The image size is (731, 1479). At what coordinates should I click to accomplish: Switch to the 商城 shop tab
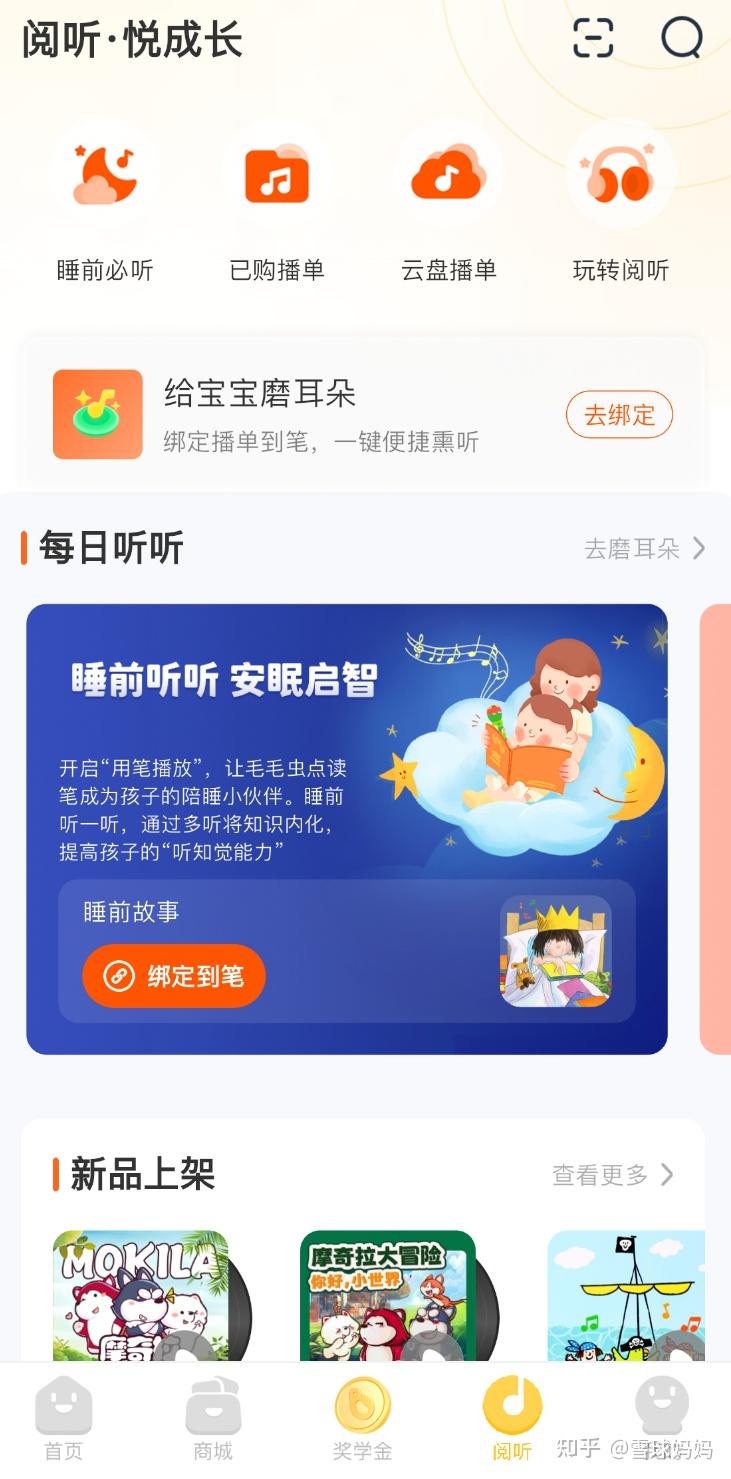point(213,1413)
